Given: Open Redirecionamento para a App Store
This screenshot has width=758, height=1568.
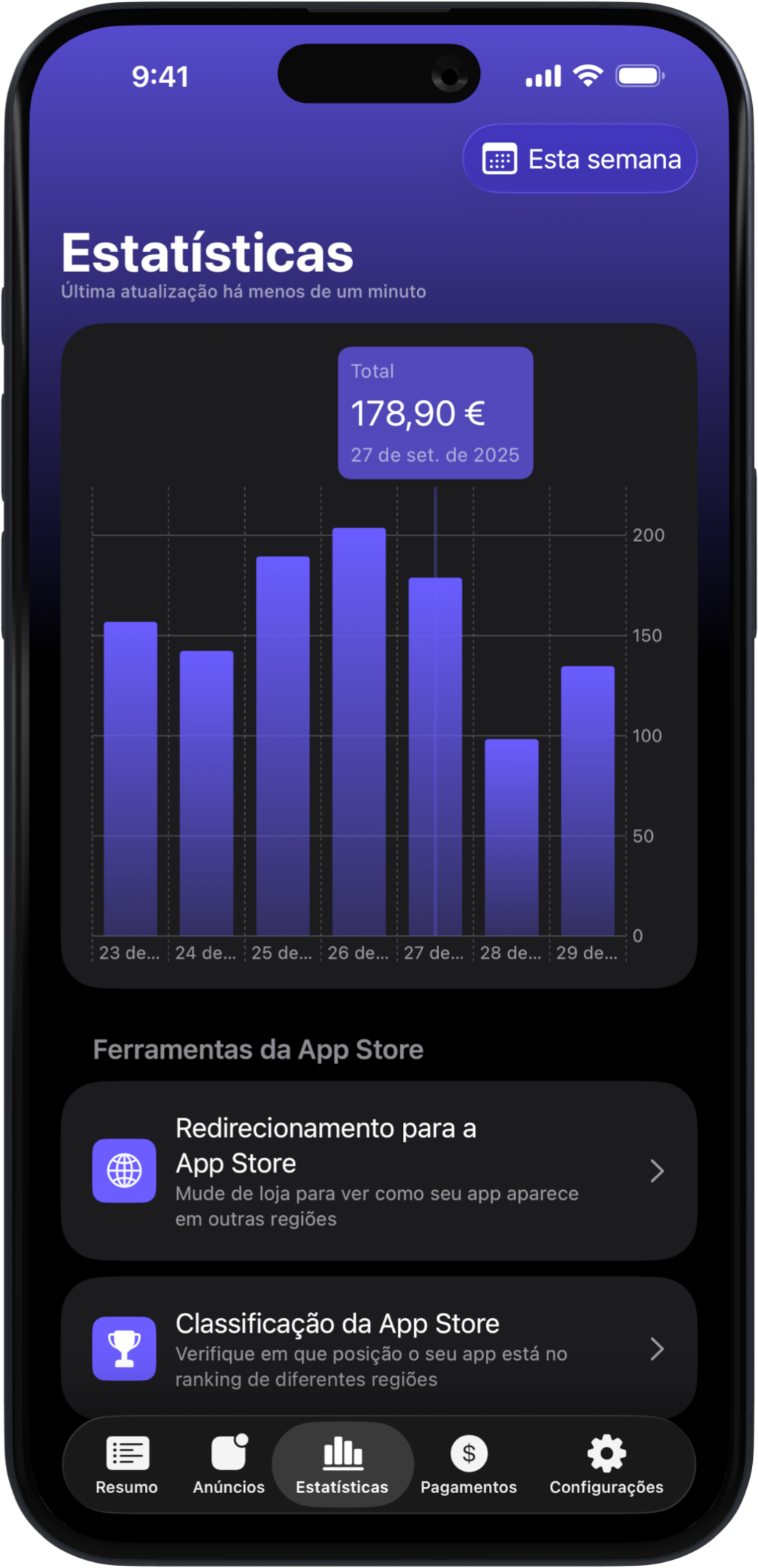Looking at the screenshot, I should (x=379, y=1171).
